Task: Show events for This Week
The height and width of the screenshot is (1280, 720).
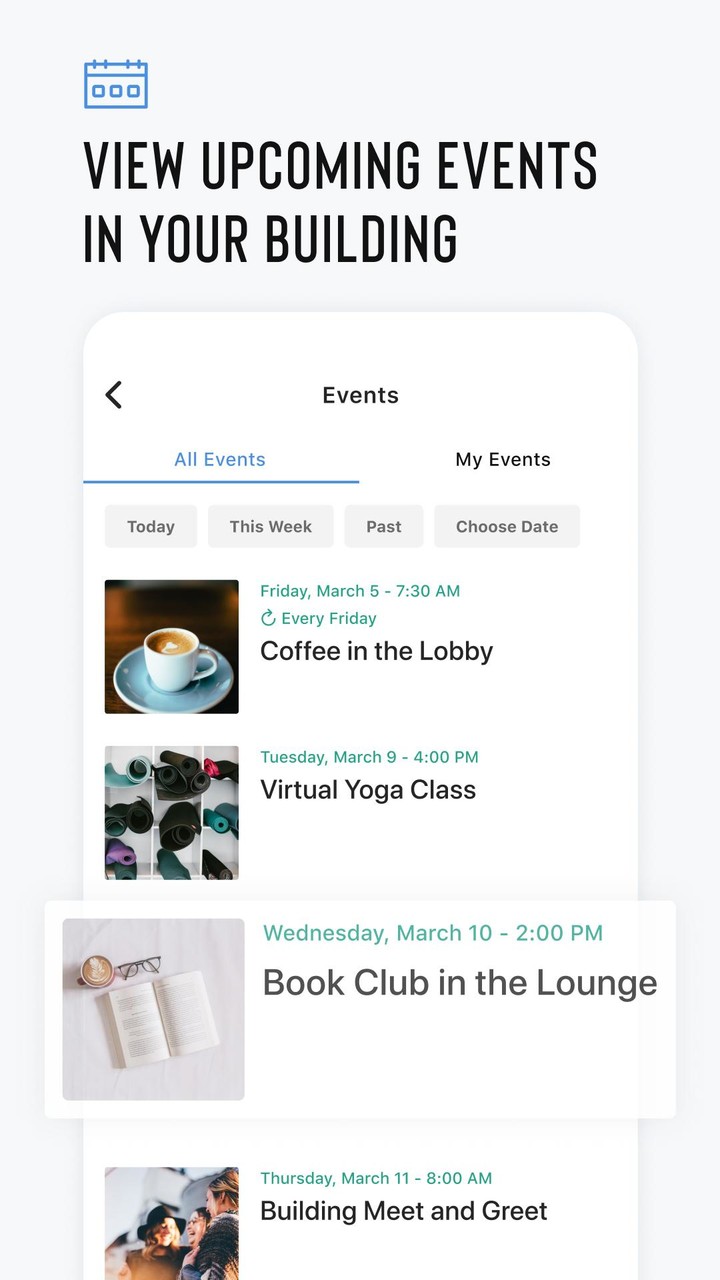Action: coord(270,526)
